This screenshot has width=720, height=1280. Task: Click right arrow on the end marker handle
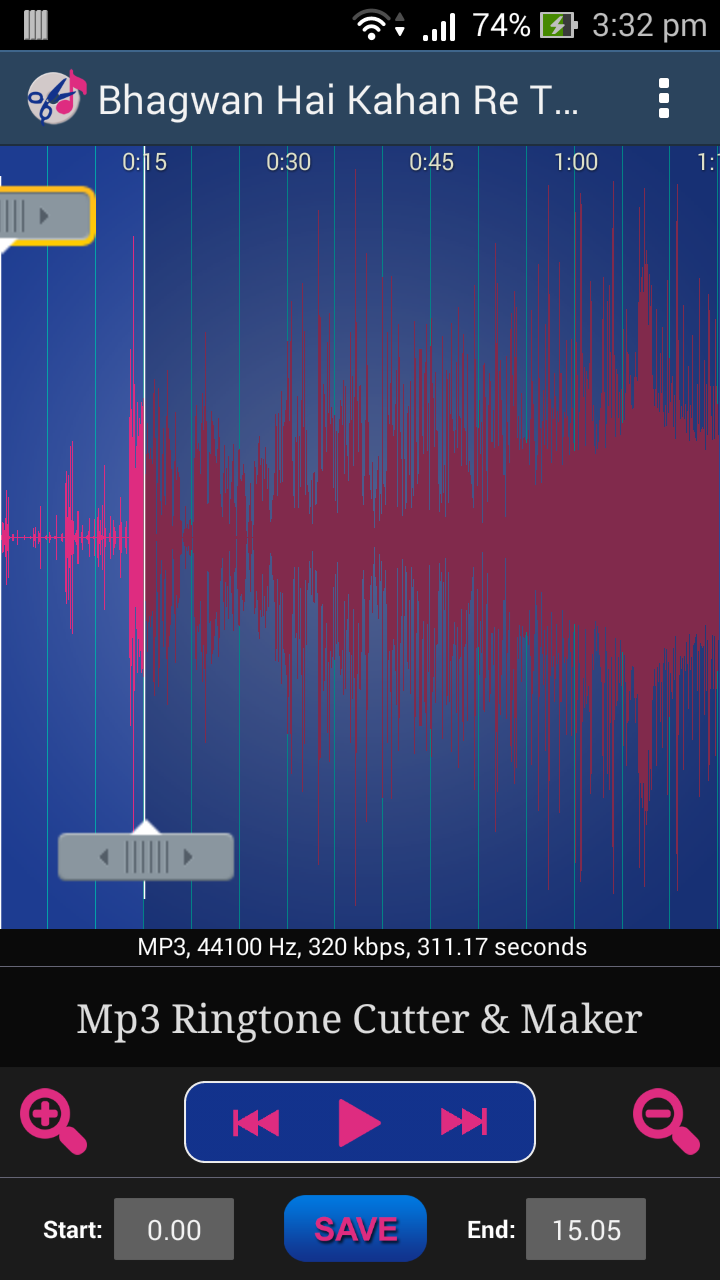tap(190, 856)
